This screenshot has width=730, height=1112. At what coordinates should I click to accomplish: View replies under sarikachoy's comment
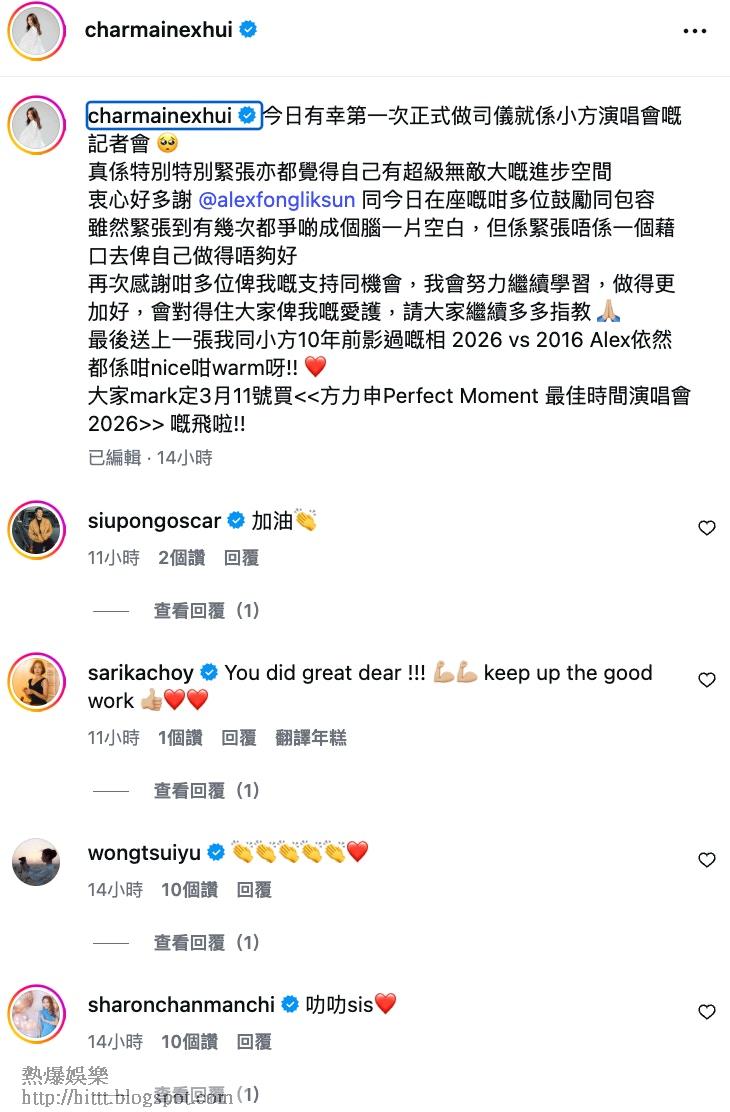pos(206,790)
